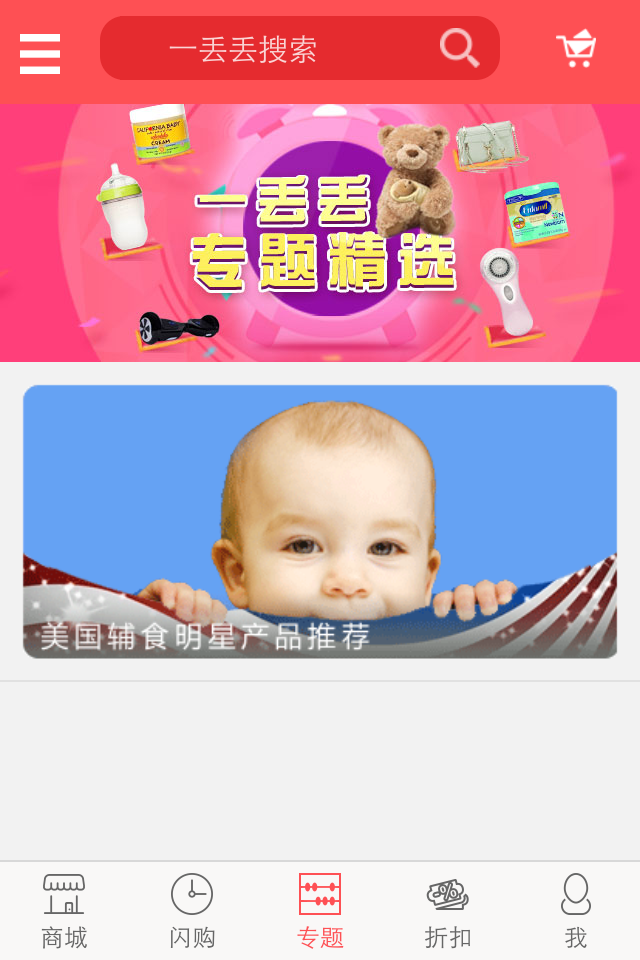Image resolution: width=640 pixels, height=960 pixels.
Task: Open the 我 profile tab
Action: click(x=576, y=911)
